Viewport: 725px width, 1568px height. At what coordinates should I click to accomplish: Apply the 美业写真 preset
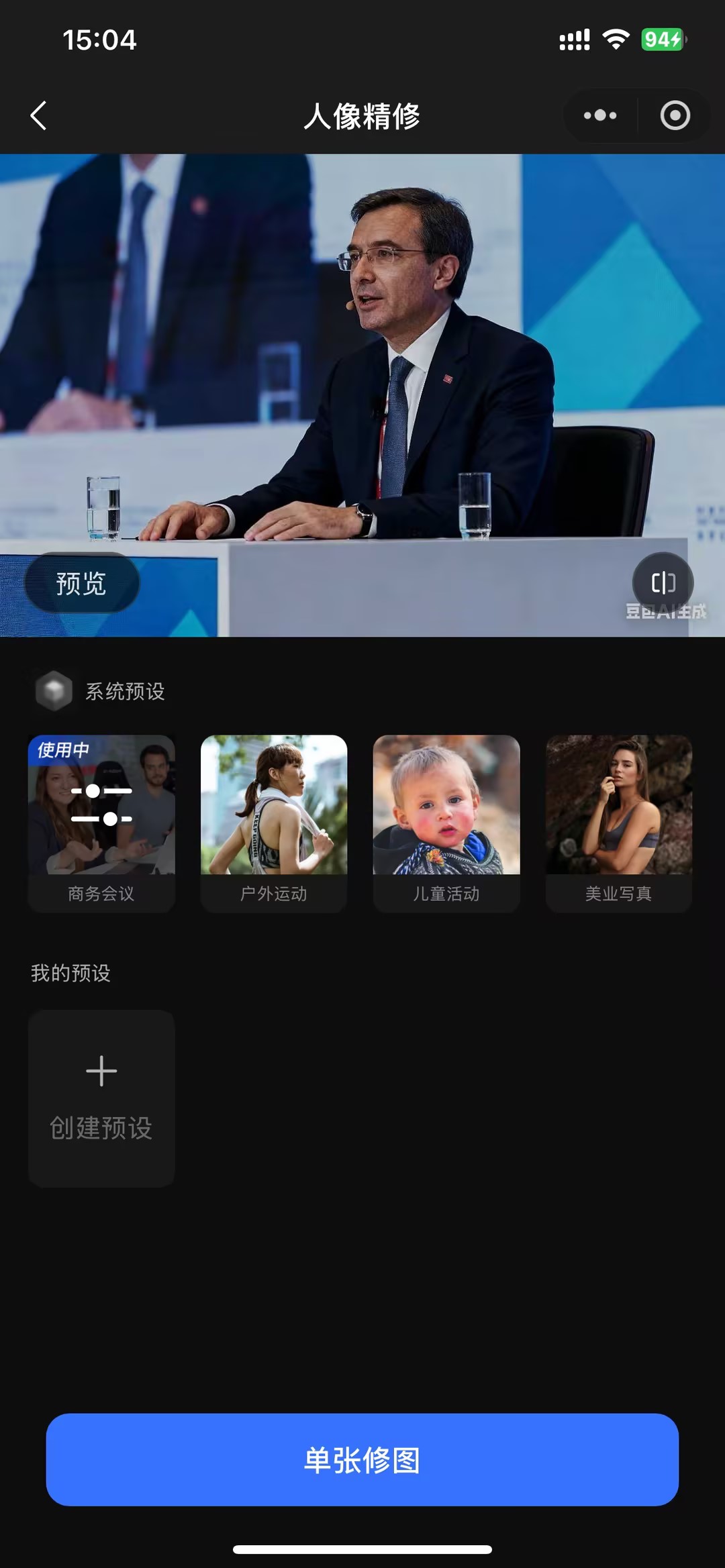[618, 822]
